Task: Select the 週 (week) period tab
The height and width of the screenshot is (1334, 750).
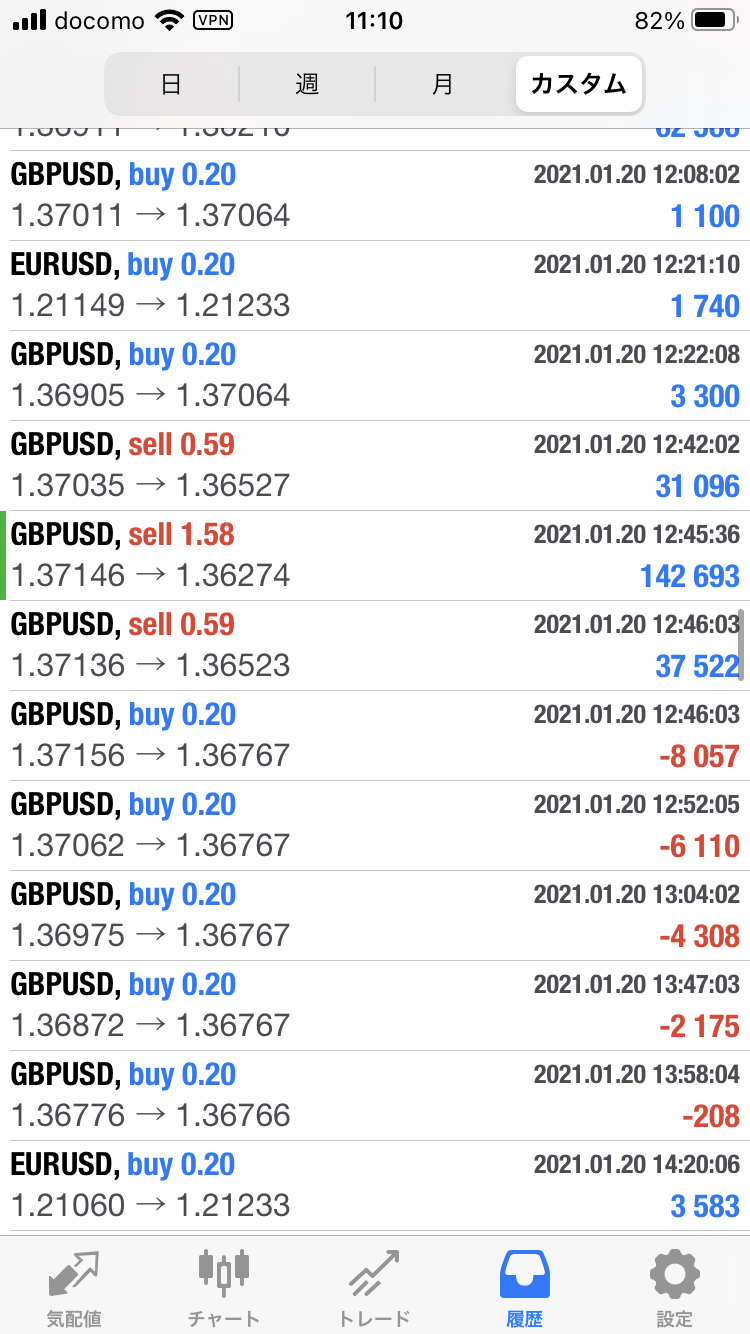Action: coord(306,84)
